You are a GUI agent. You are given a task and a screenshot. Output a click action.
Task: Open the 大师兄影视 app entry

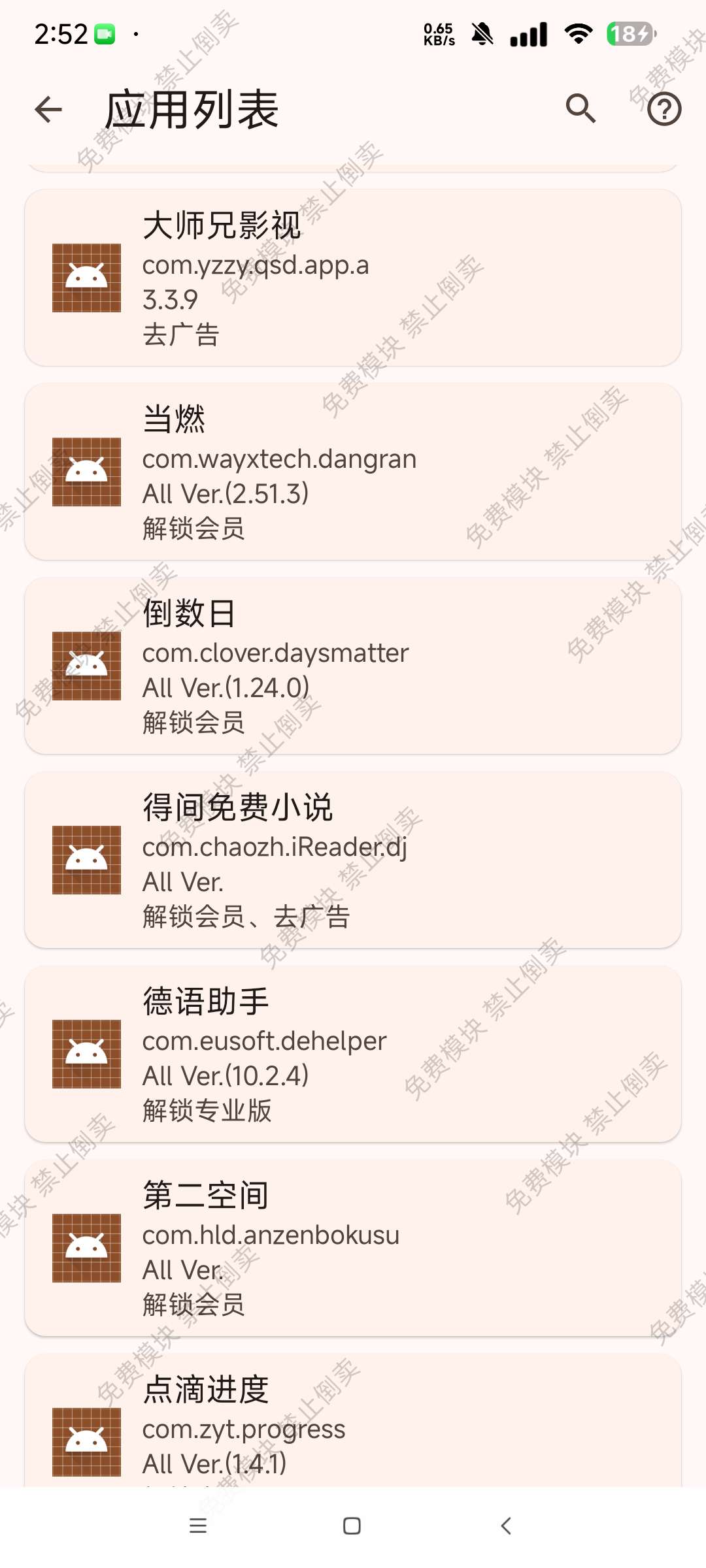pos(353,278)
